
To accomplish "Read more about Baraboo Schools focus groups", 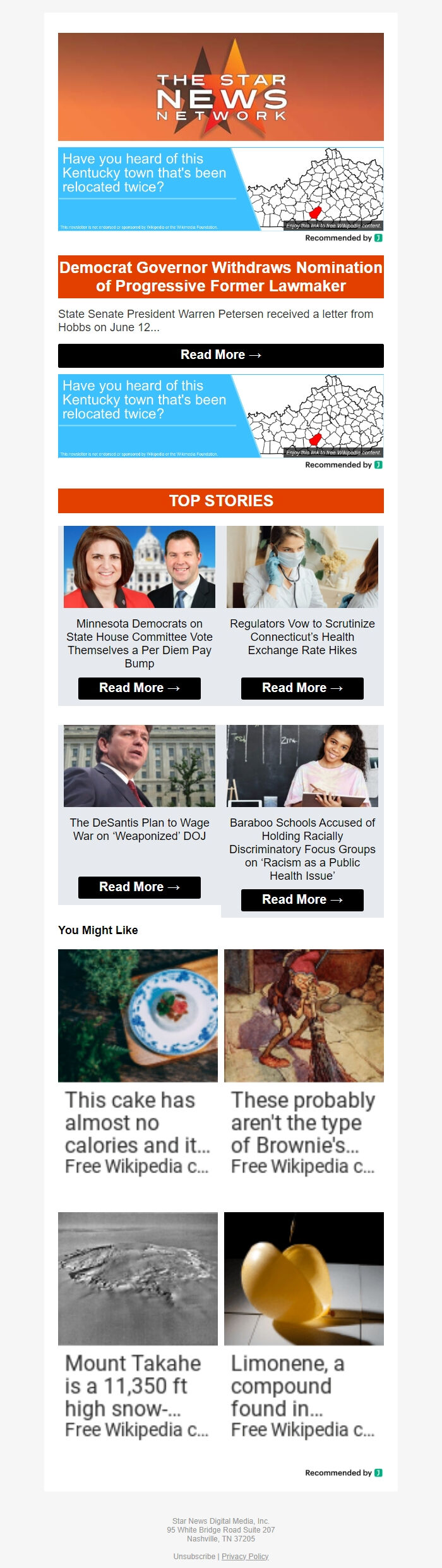I will [302, 900].
